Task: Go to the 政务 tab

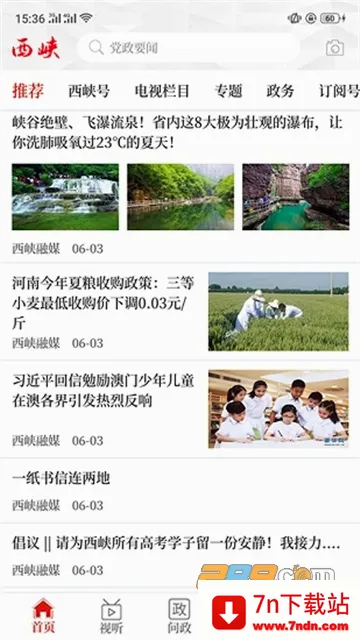Action: point(280,91)
